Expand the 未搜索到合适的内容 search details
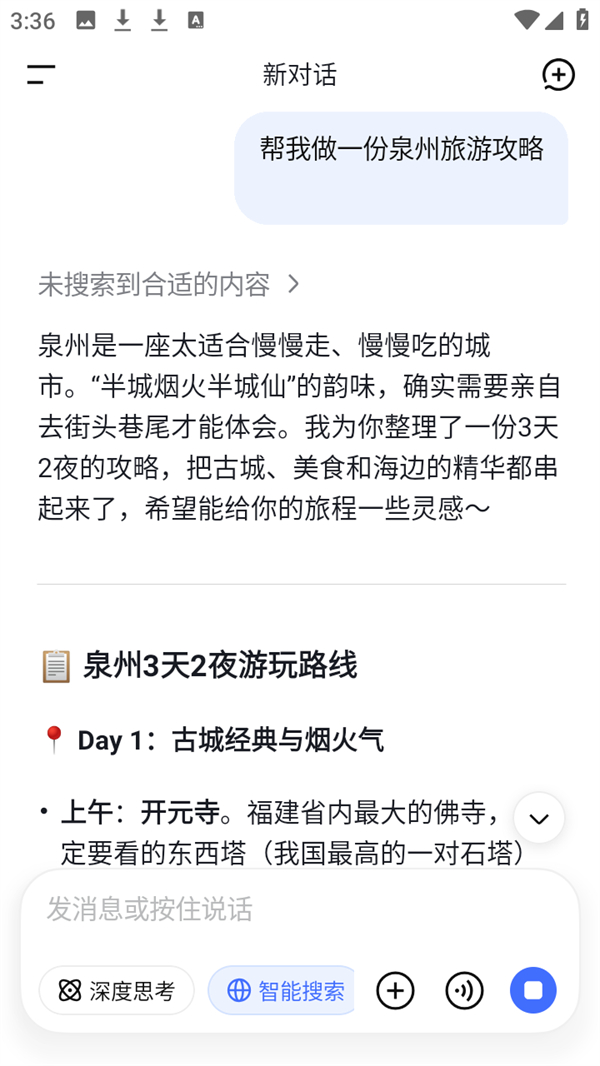Image resolution: width=600 pixels, height=1066 pixels. tap(170, 285)
